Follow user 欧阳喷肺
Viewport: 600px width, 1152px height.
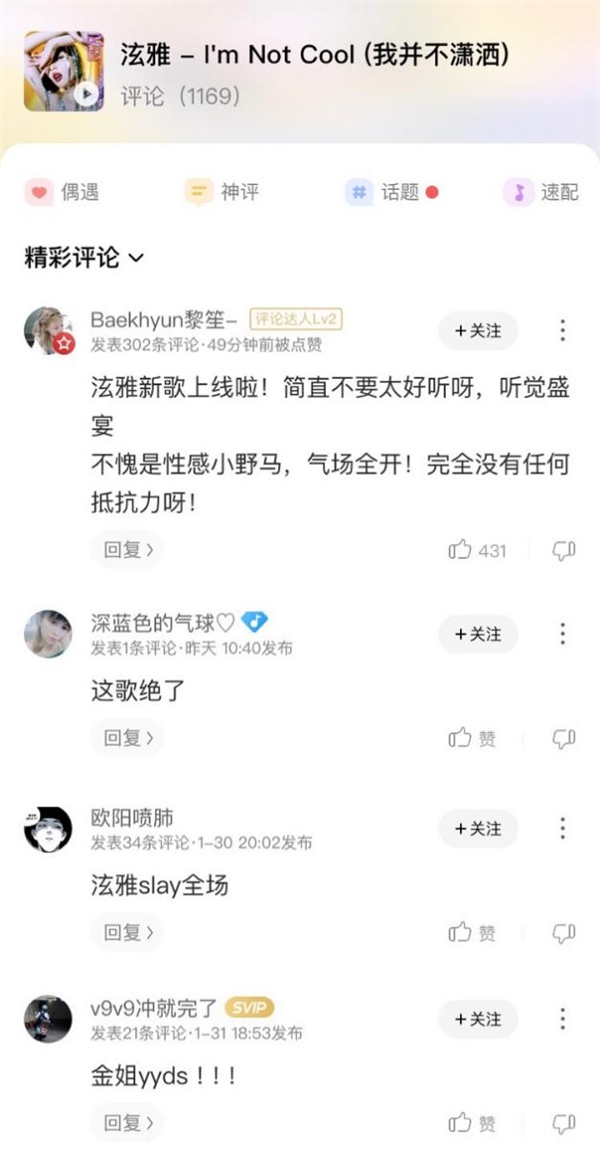(478, 828)
